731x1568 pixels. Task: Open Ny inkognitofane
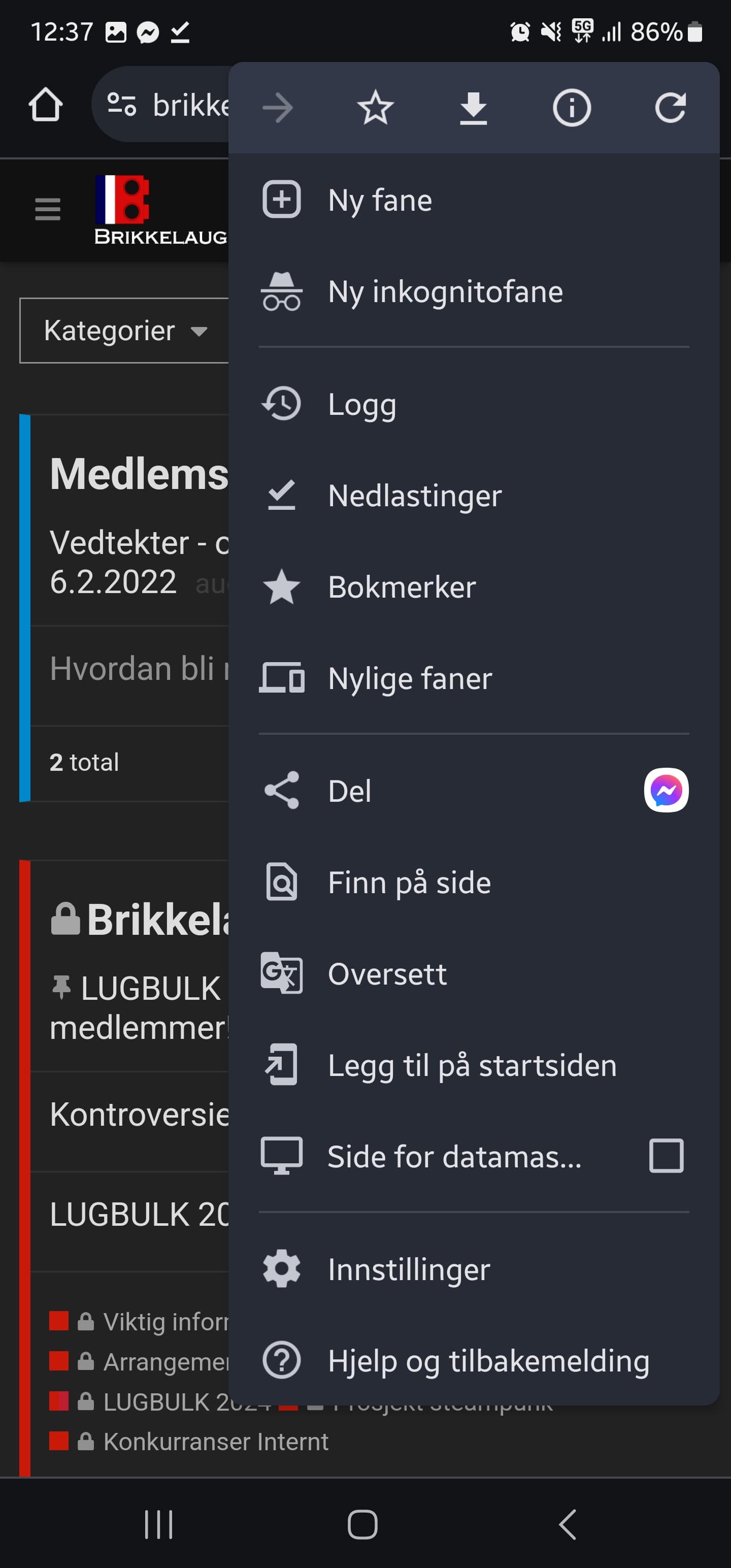pos(474,291)
